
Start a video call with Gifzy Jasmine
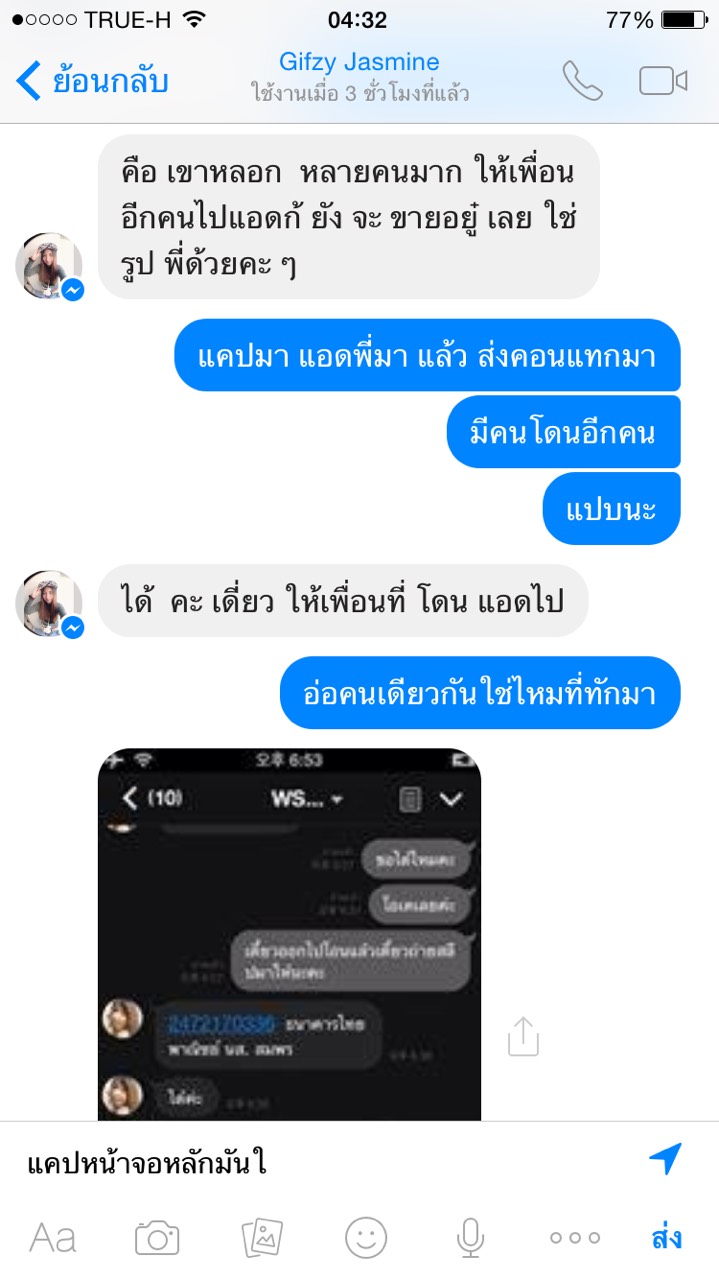coord(663,81)
